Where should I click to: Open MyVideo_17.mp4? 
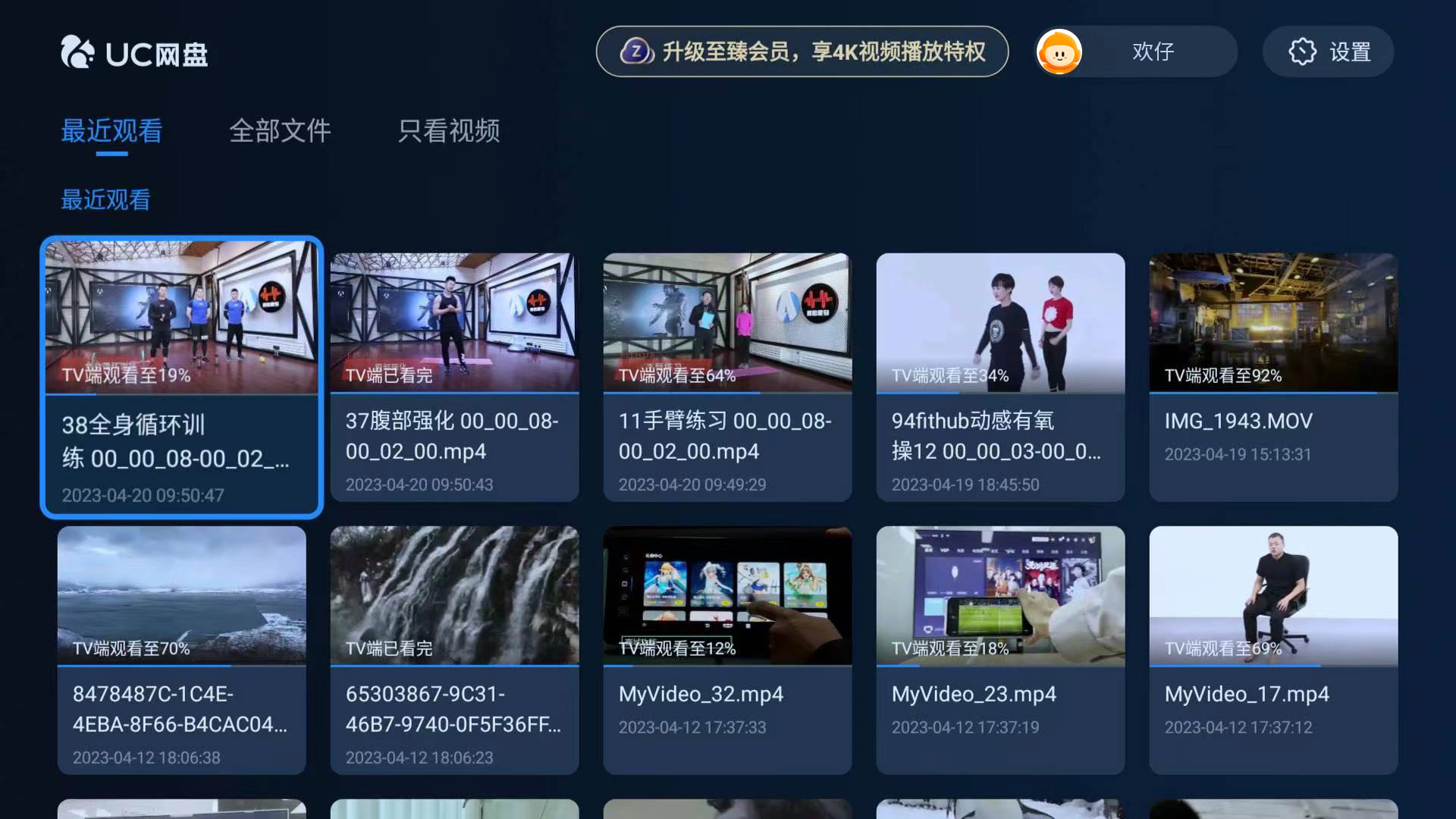1273,650
